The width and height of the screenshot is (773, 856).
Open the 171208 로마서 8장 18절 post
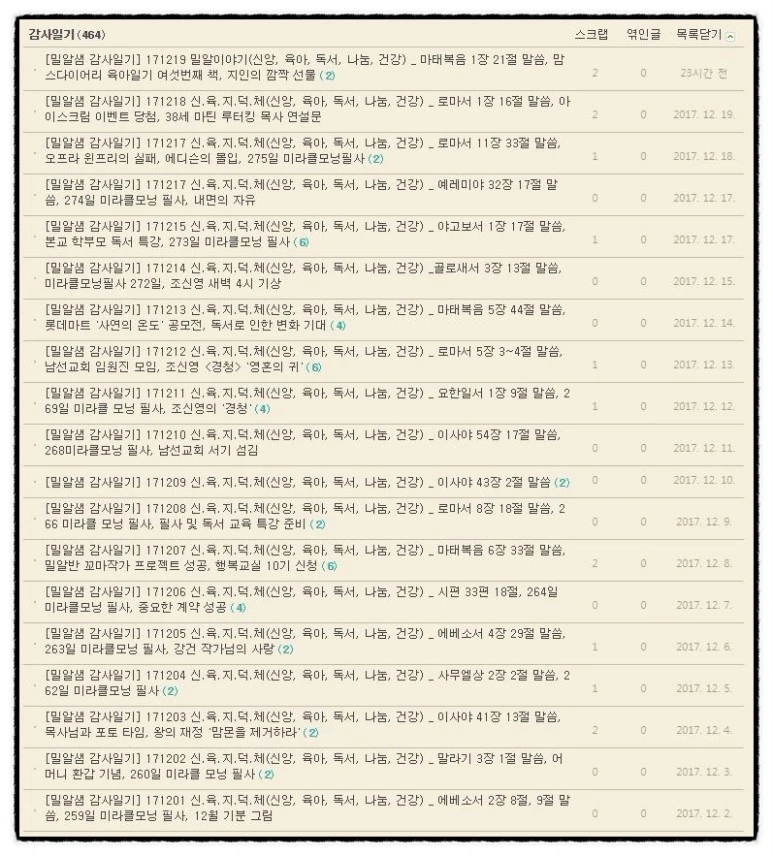[305, 516]
